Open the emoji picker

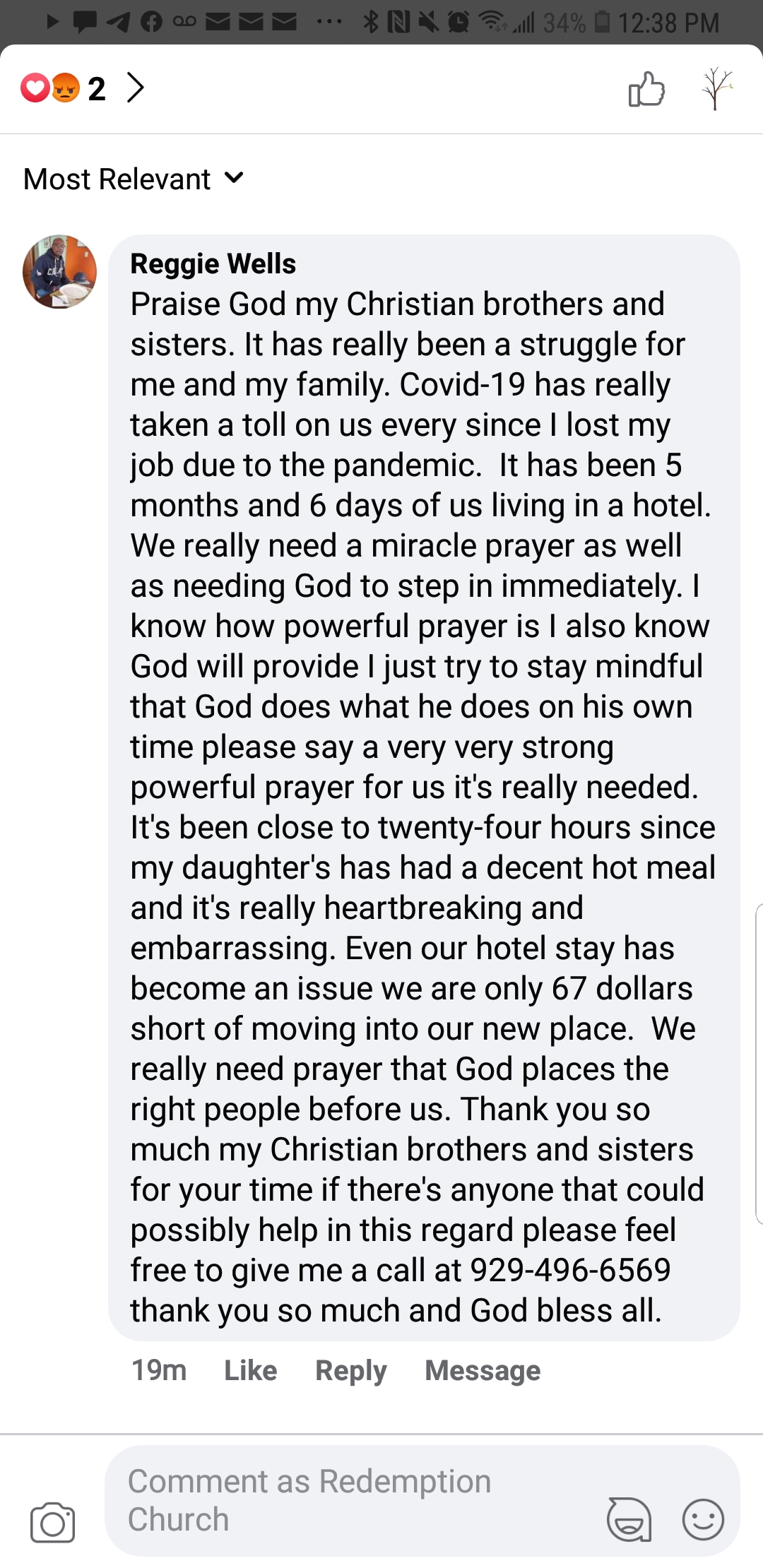[x=703, y=1519]
